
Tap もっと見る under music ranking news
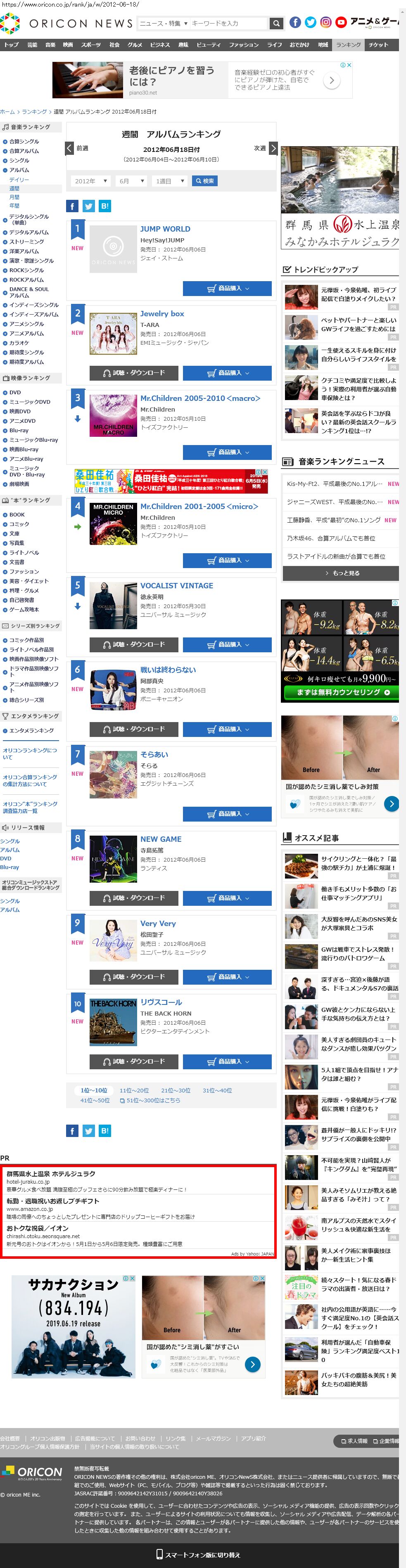click(x=341, y=573)
